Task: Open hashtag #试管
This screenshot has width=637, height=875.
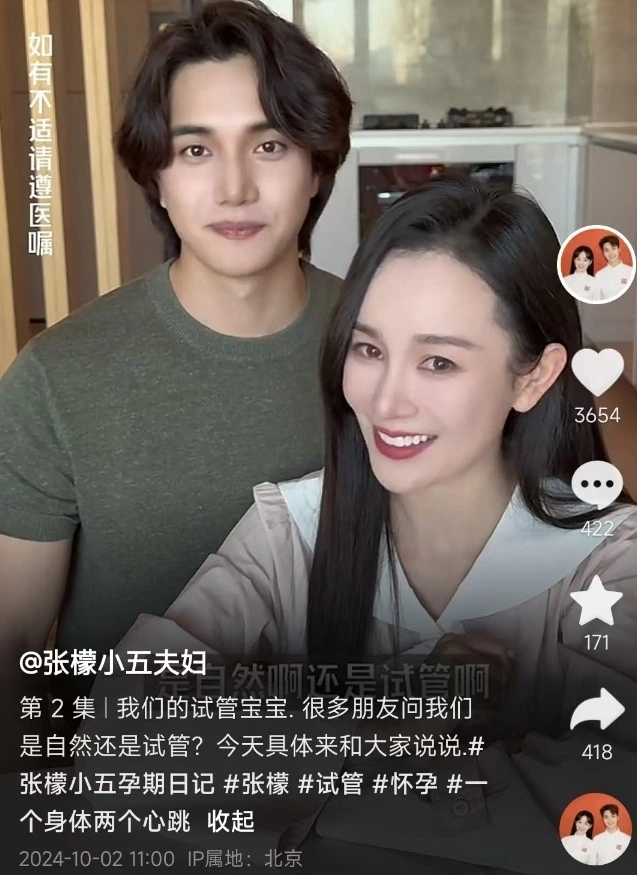Action: tap(330, 784)
